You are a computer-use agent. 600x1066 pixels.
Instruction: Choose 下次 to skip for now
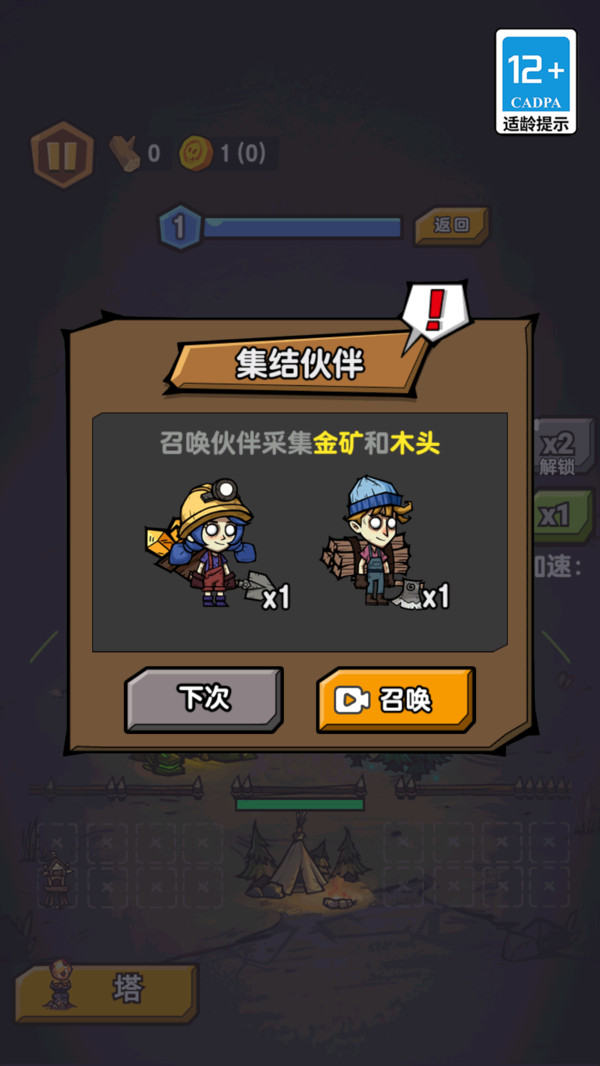click(203, 700)
